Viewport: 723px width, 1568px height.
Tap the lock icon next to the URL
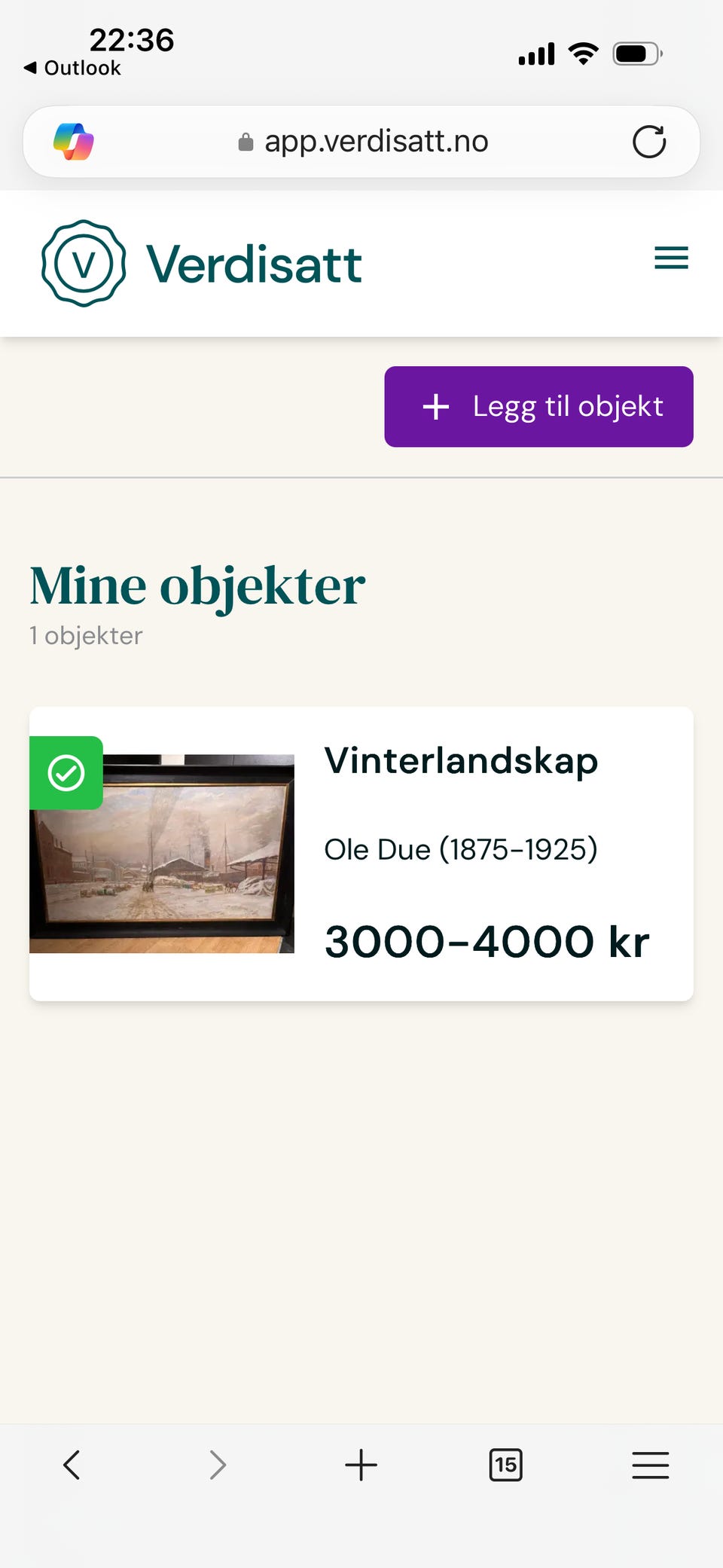pos(246,142)
